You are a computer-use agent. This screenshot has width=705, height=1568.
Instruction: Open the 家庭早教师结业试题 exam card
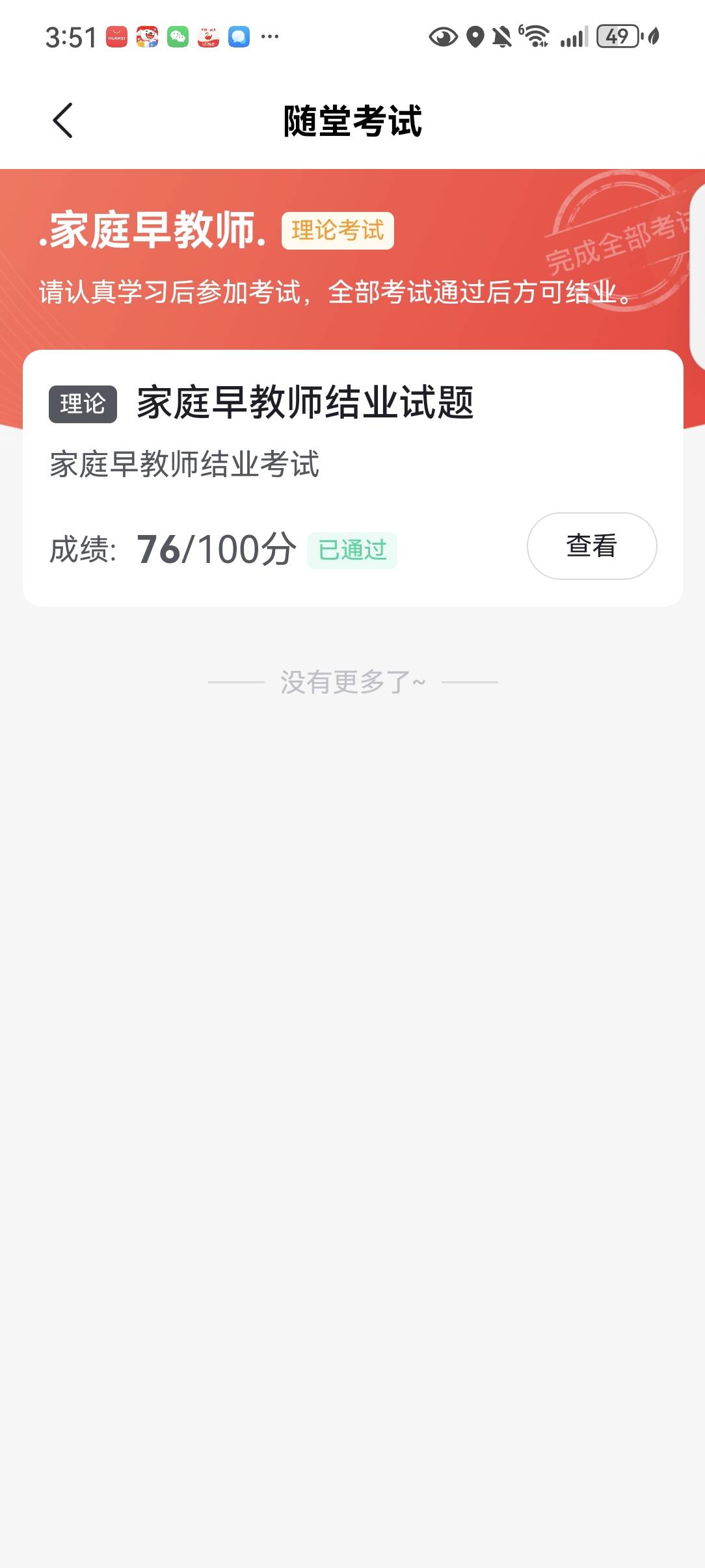pyautogui.click(x=304, y=403)
